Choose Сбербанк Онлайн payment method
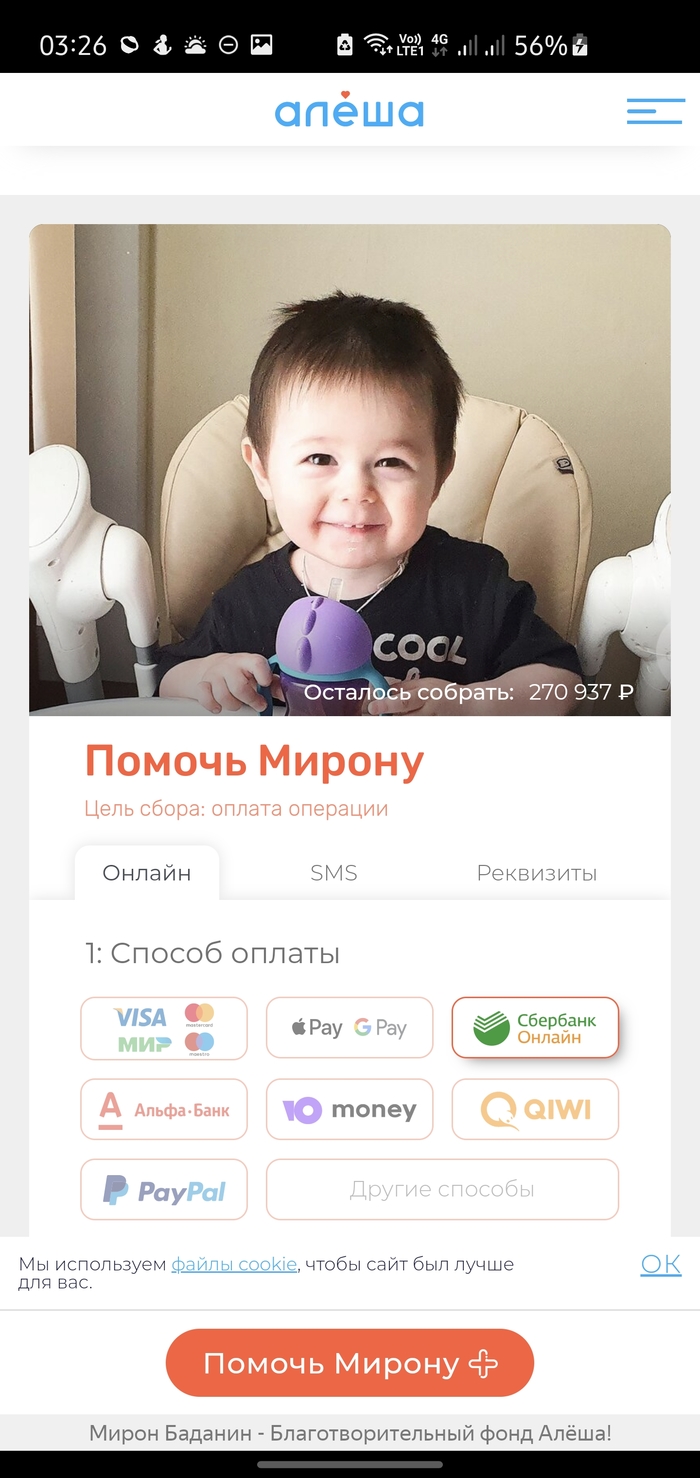 point(535,1028)
